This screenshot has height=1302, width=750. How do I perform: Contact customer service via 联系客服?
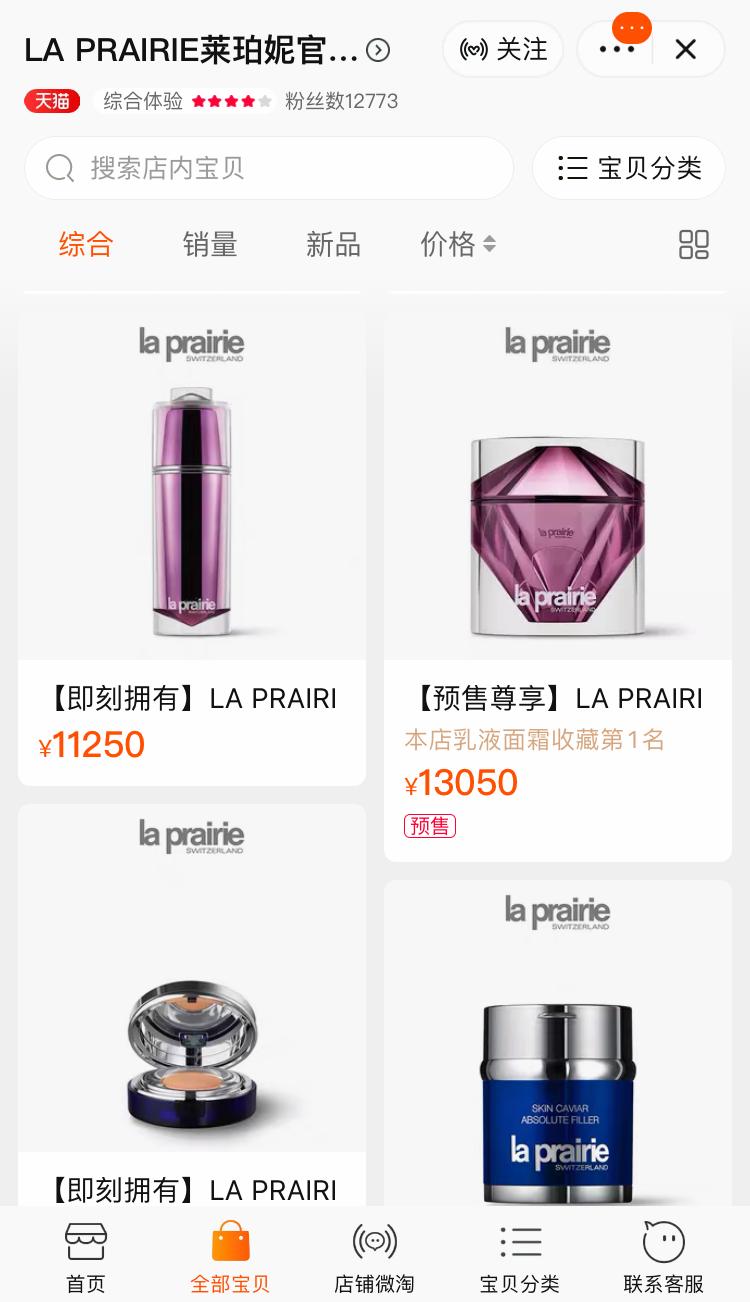point(664,1257)
